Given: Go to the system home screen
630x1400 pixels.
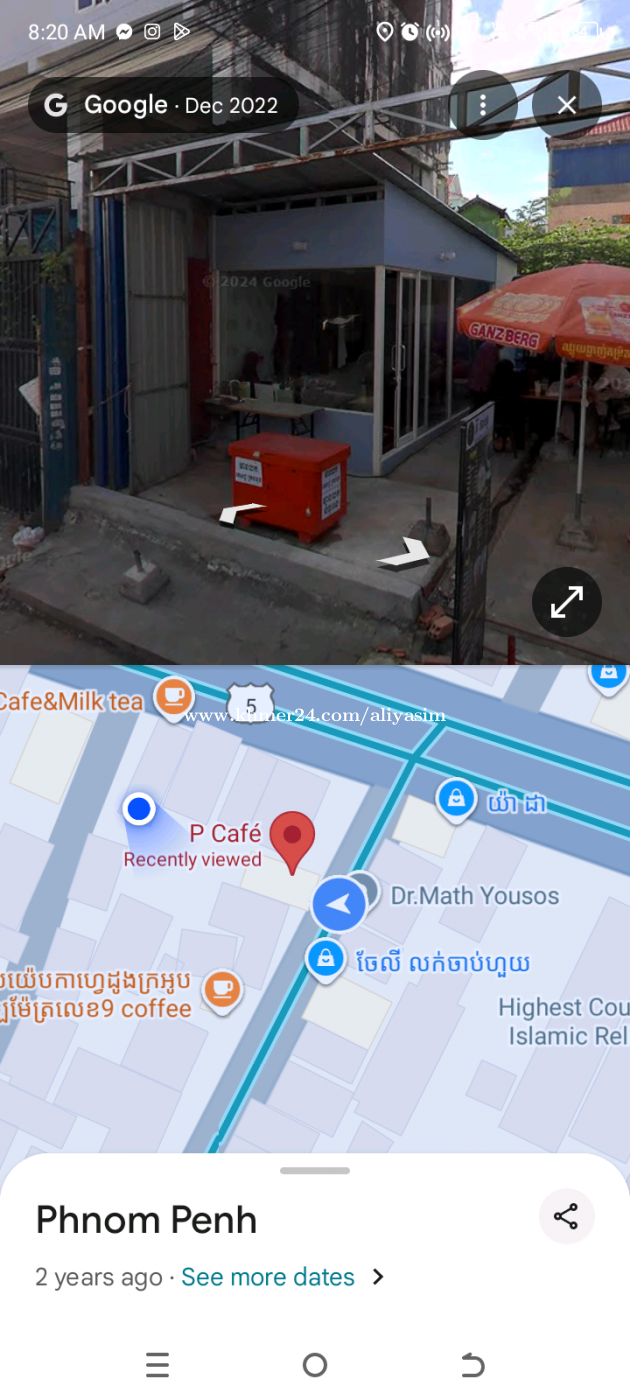Looking at the screenshot, I should [x=315, y=1365].
